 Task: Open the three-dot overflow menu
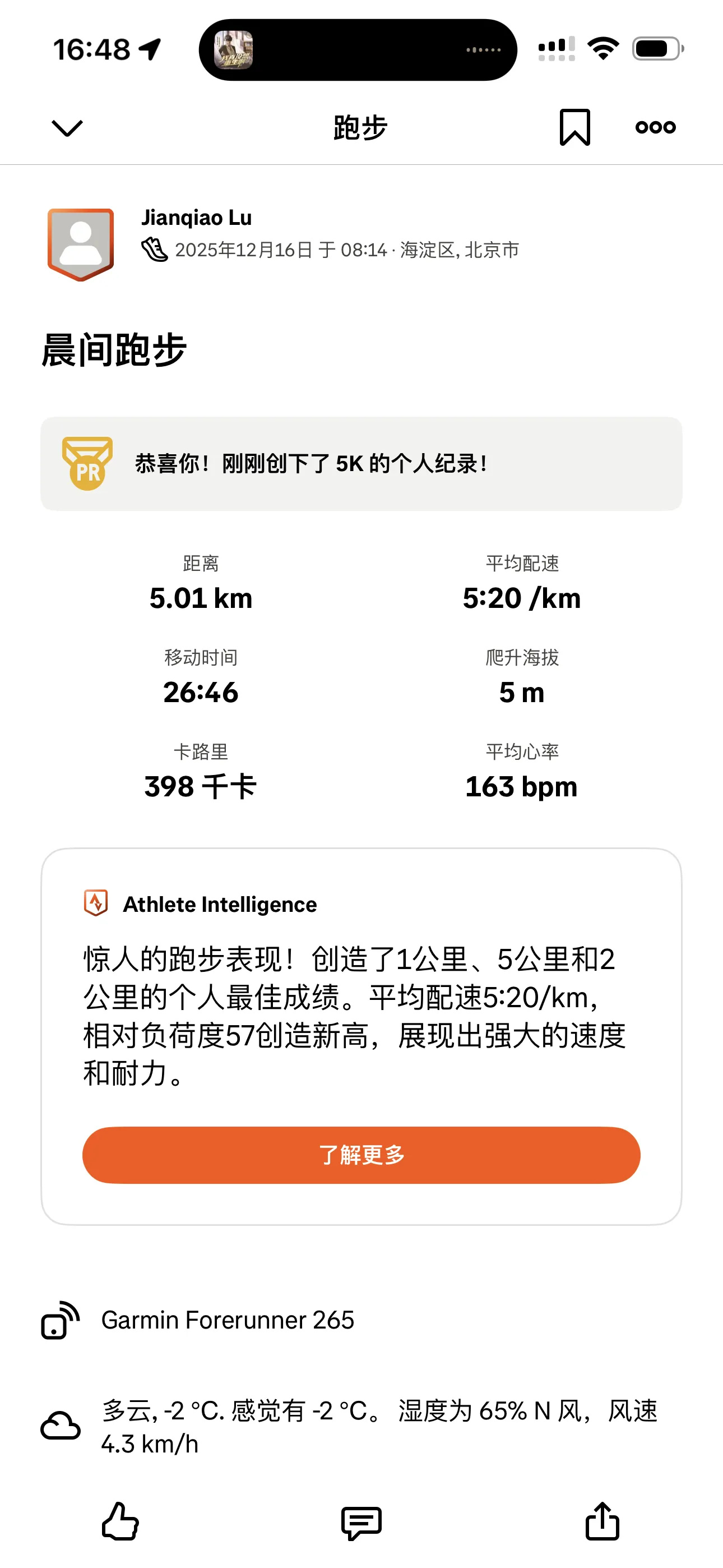[654, 127]
